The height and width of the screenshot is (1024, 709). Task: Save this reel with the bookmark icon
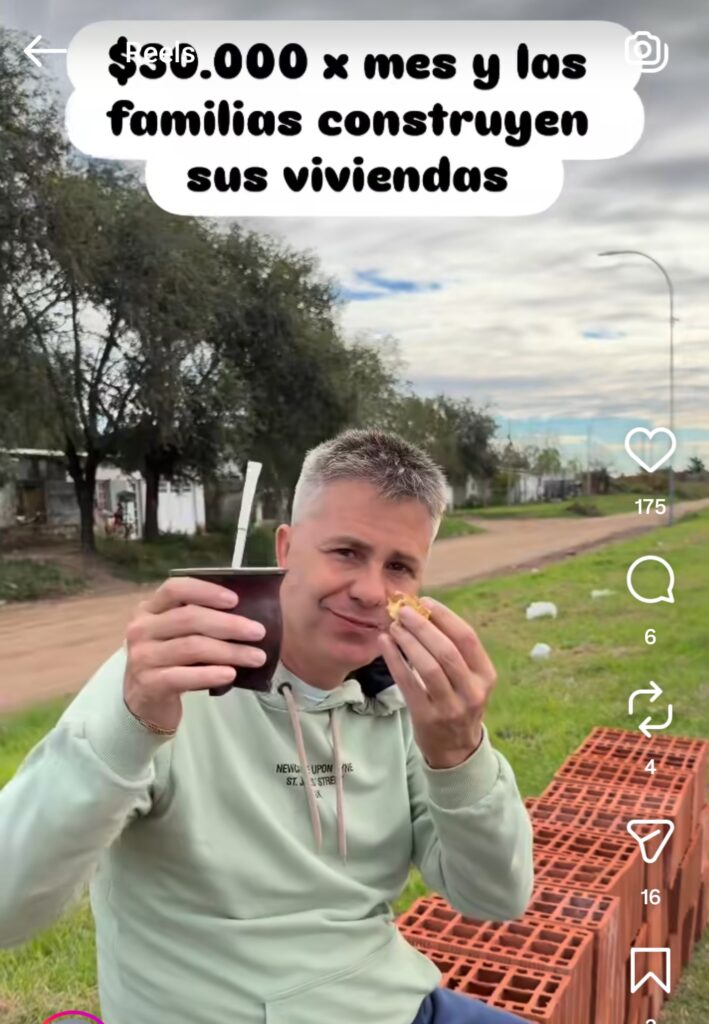[x=650, y=970]
